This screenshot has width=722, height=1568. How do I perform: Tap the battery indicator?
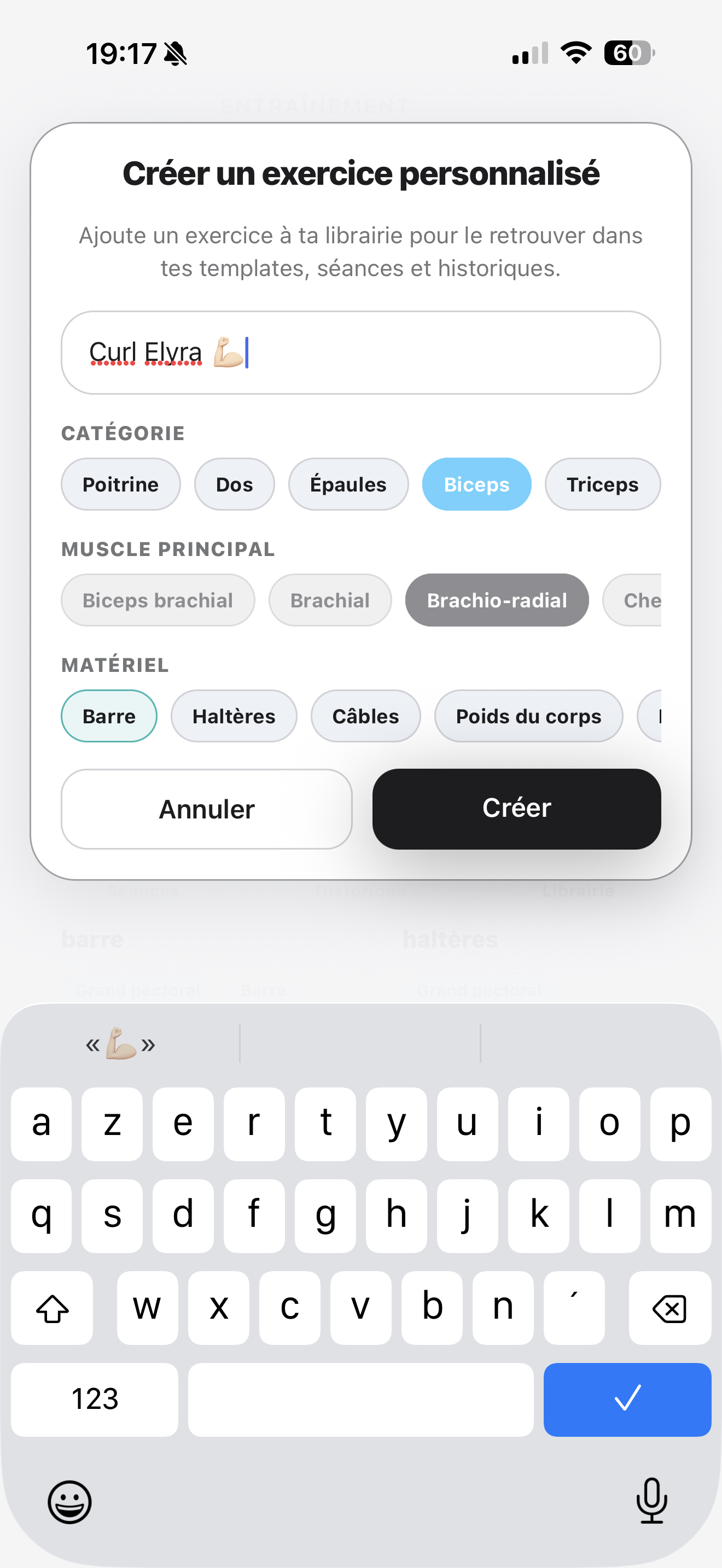626,54
